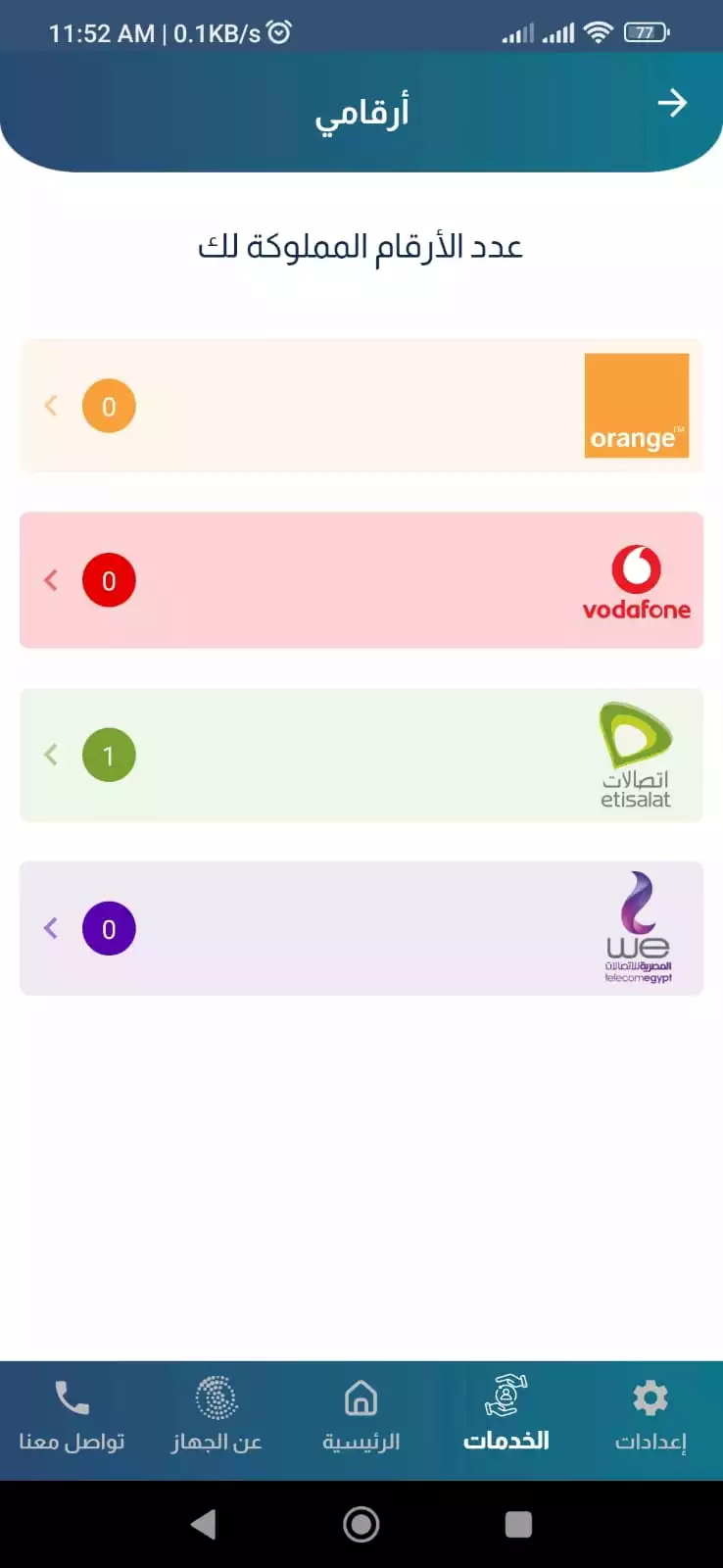Open the عن الجهاز about tab

[x=217, y=1417]
